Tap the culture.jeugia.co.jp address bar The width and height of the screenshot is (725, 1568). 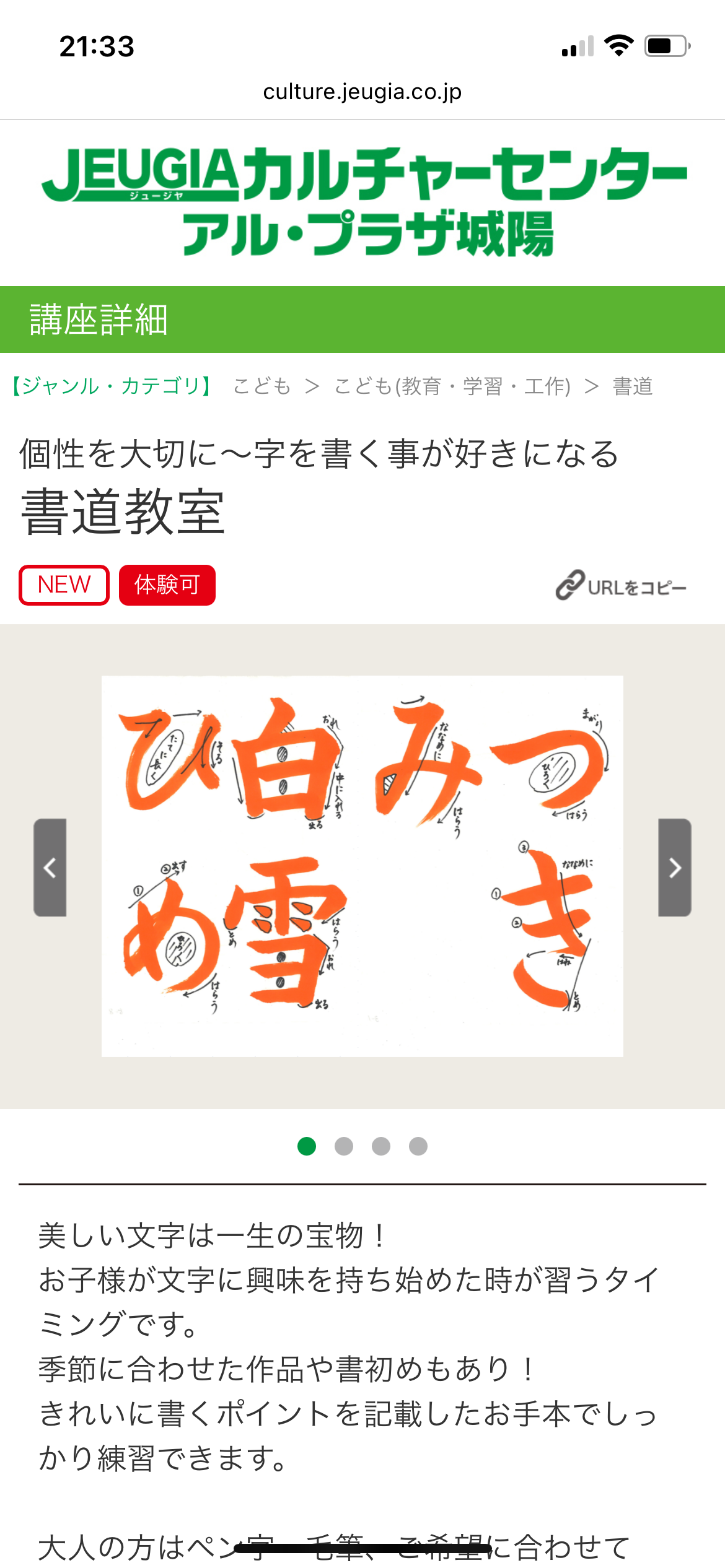point(362,92)
